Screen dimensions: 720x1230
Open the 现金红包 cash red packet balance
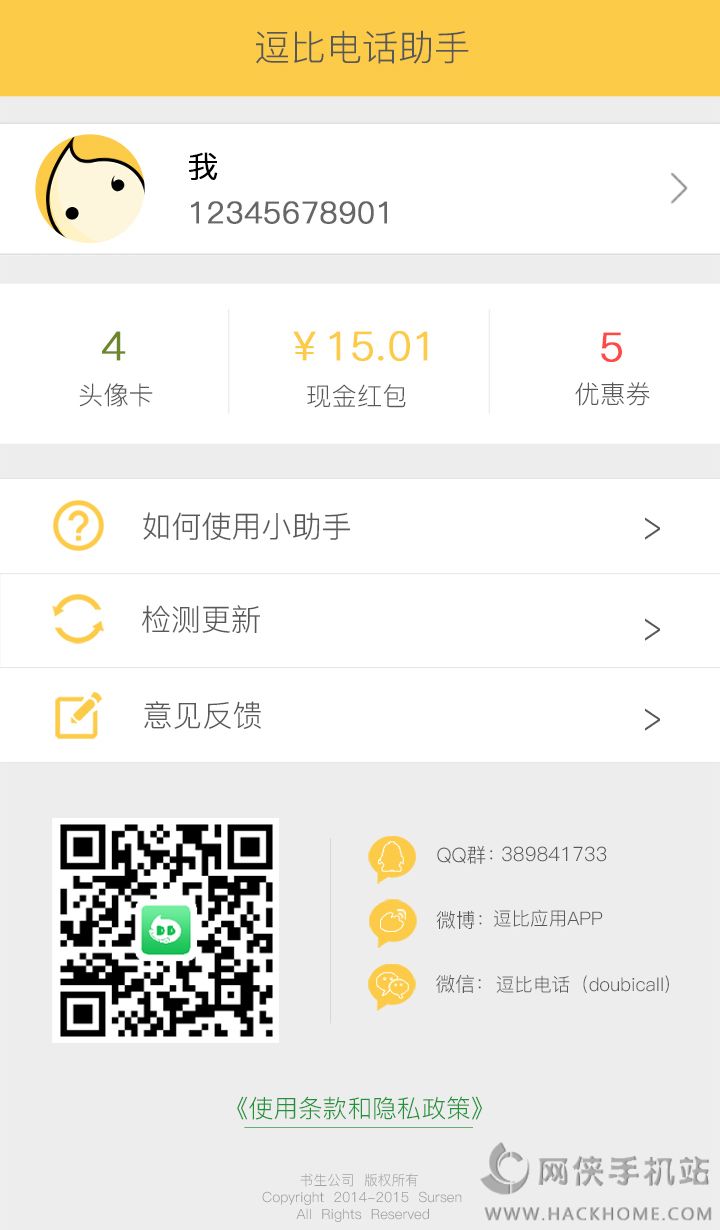click(358, 365)
